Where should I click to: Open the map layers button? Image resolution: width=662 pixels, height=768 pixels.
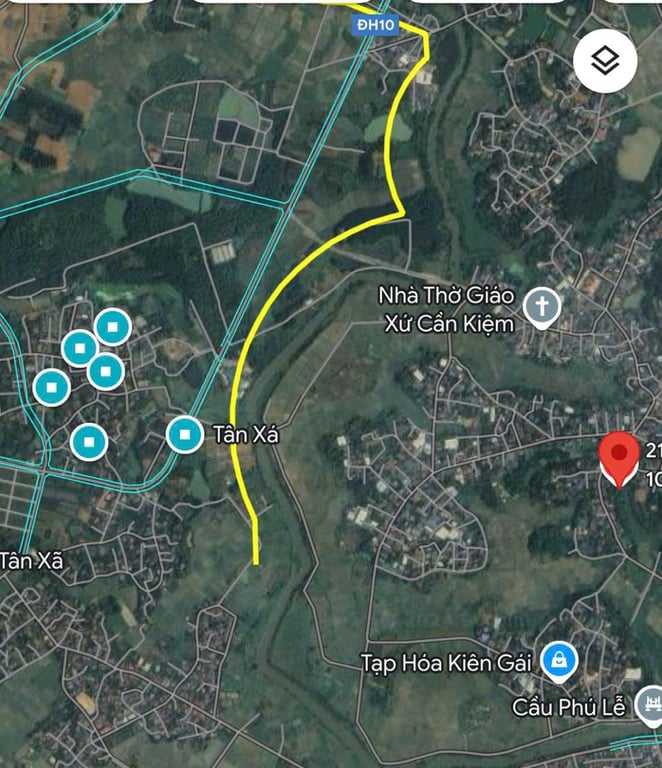606,61
